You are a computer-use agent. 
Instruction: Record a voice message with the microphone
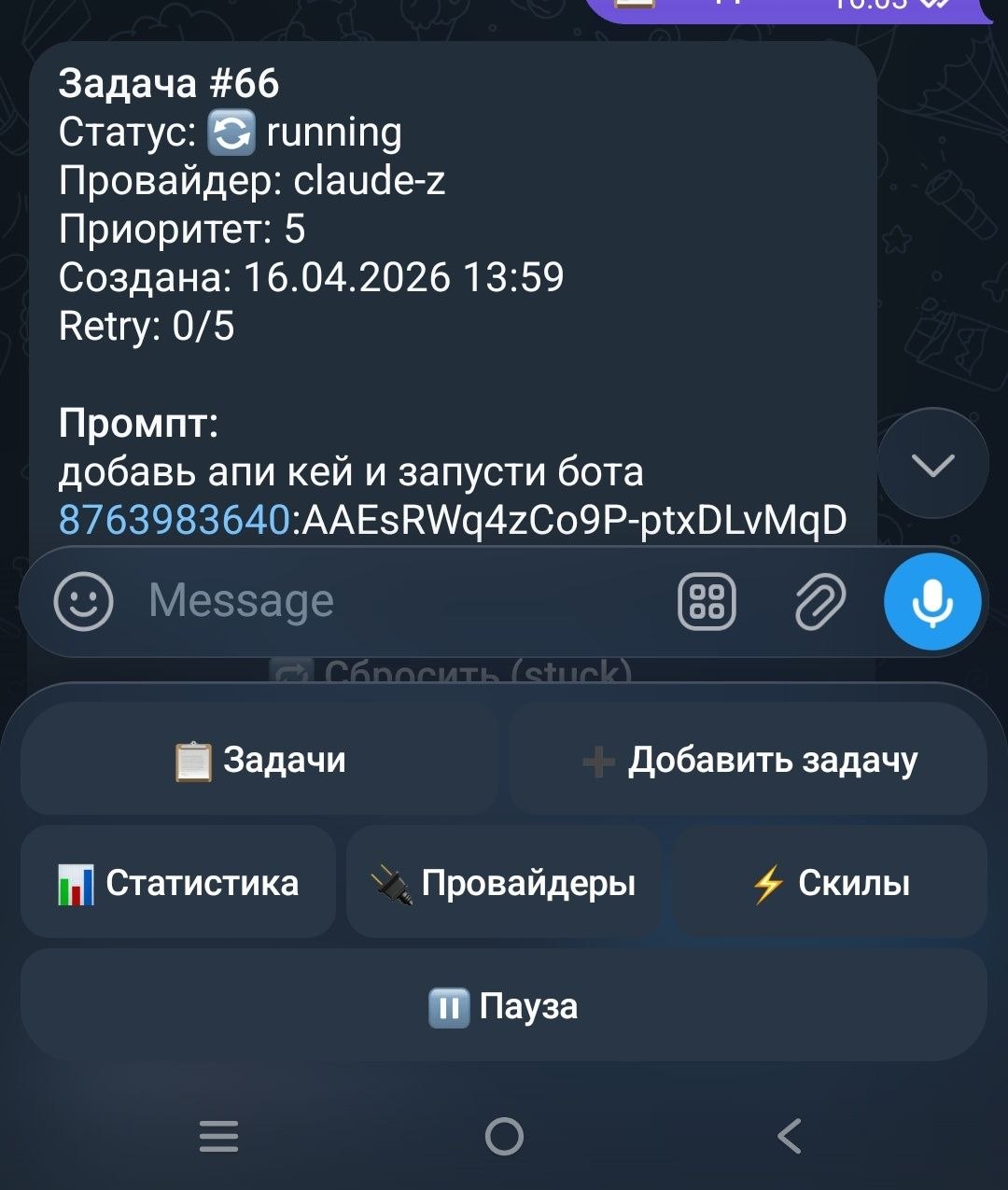point(931,601)
